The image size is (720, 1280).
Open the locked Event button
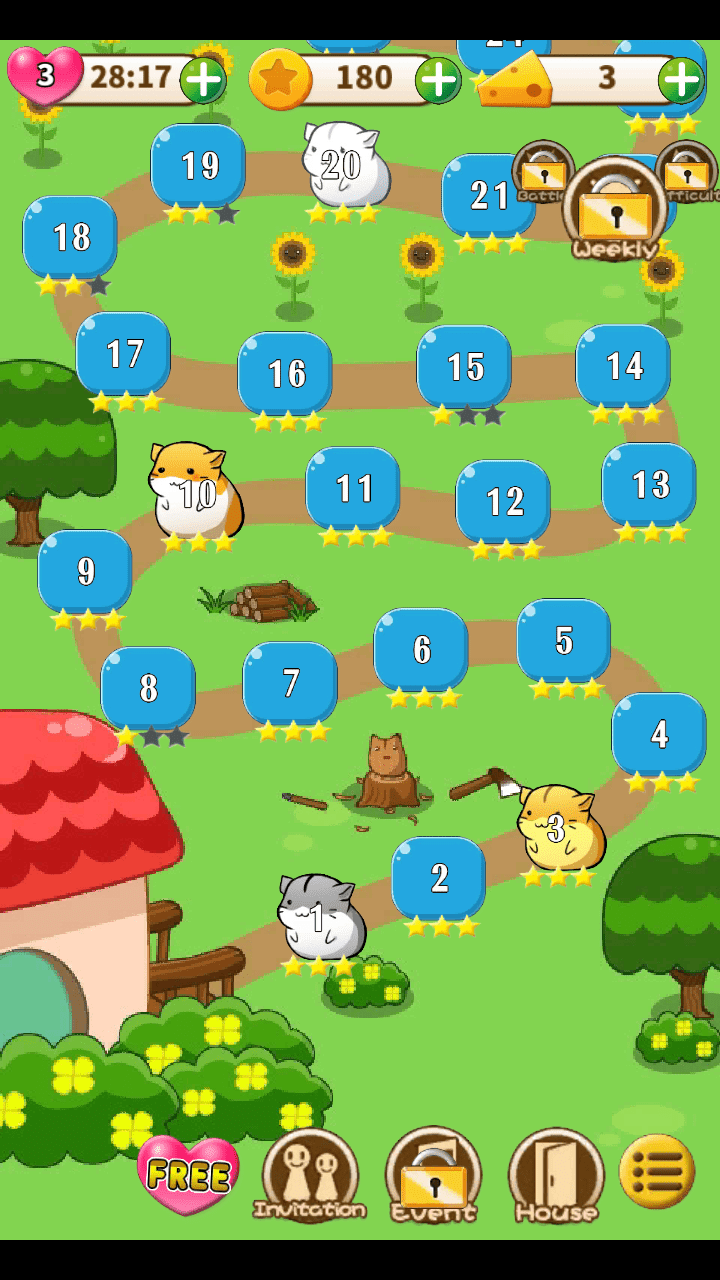[x=433, y=1177]
